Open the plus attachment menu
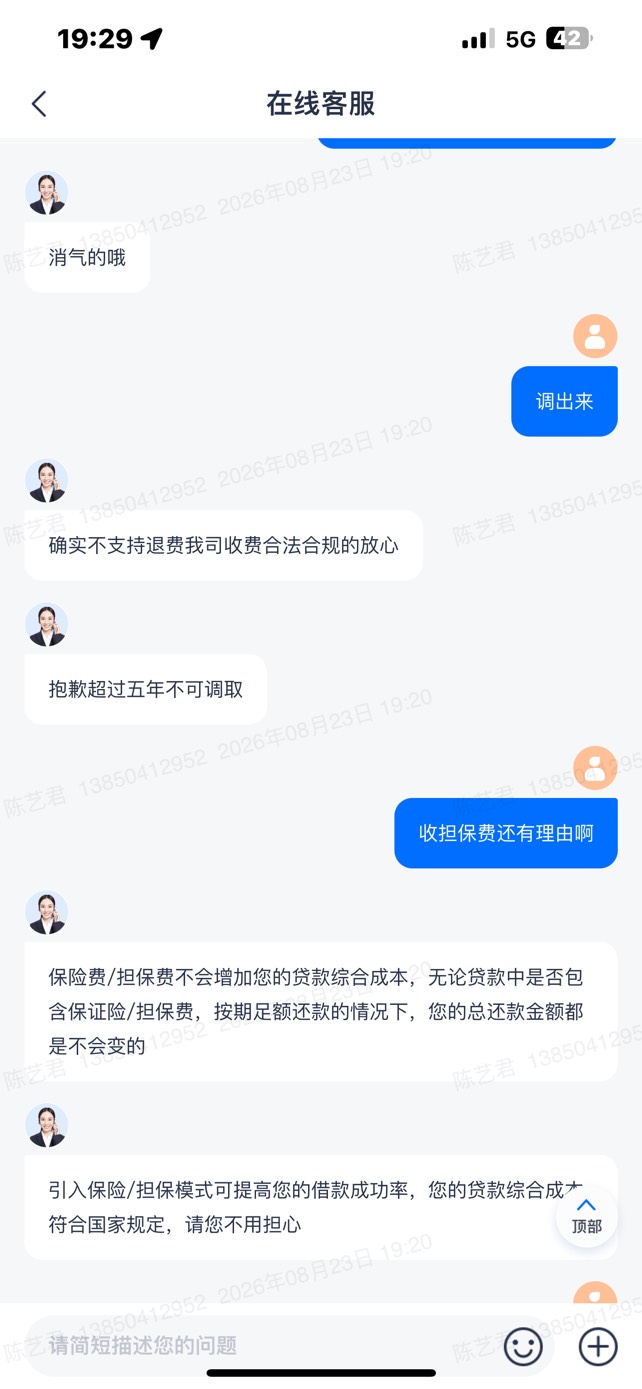Viewport: 642px width, 1389px height. (x=598, y=1346)
